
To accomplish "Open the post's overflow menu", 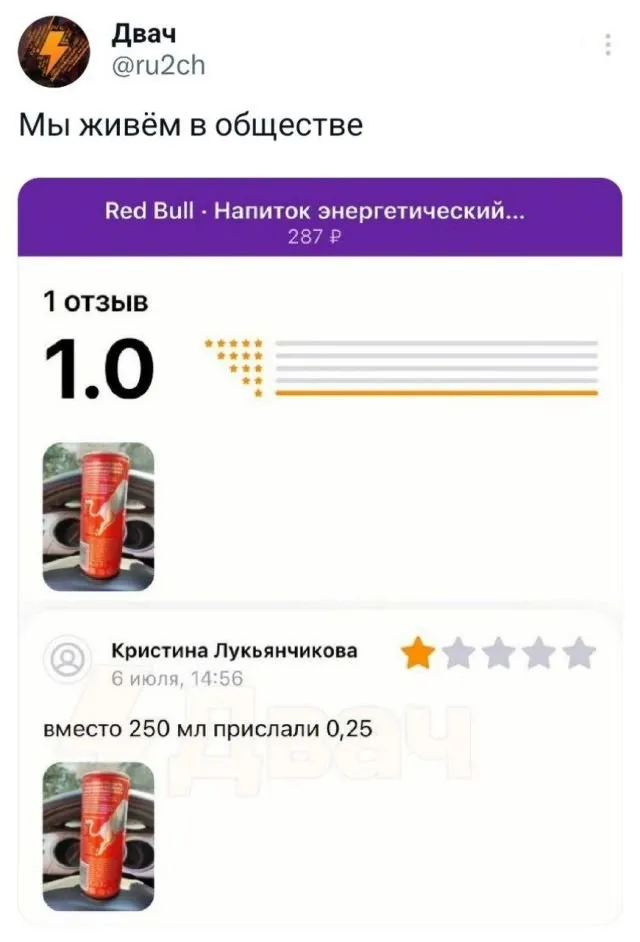I will (608, 46).
